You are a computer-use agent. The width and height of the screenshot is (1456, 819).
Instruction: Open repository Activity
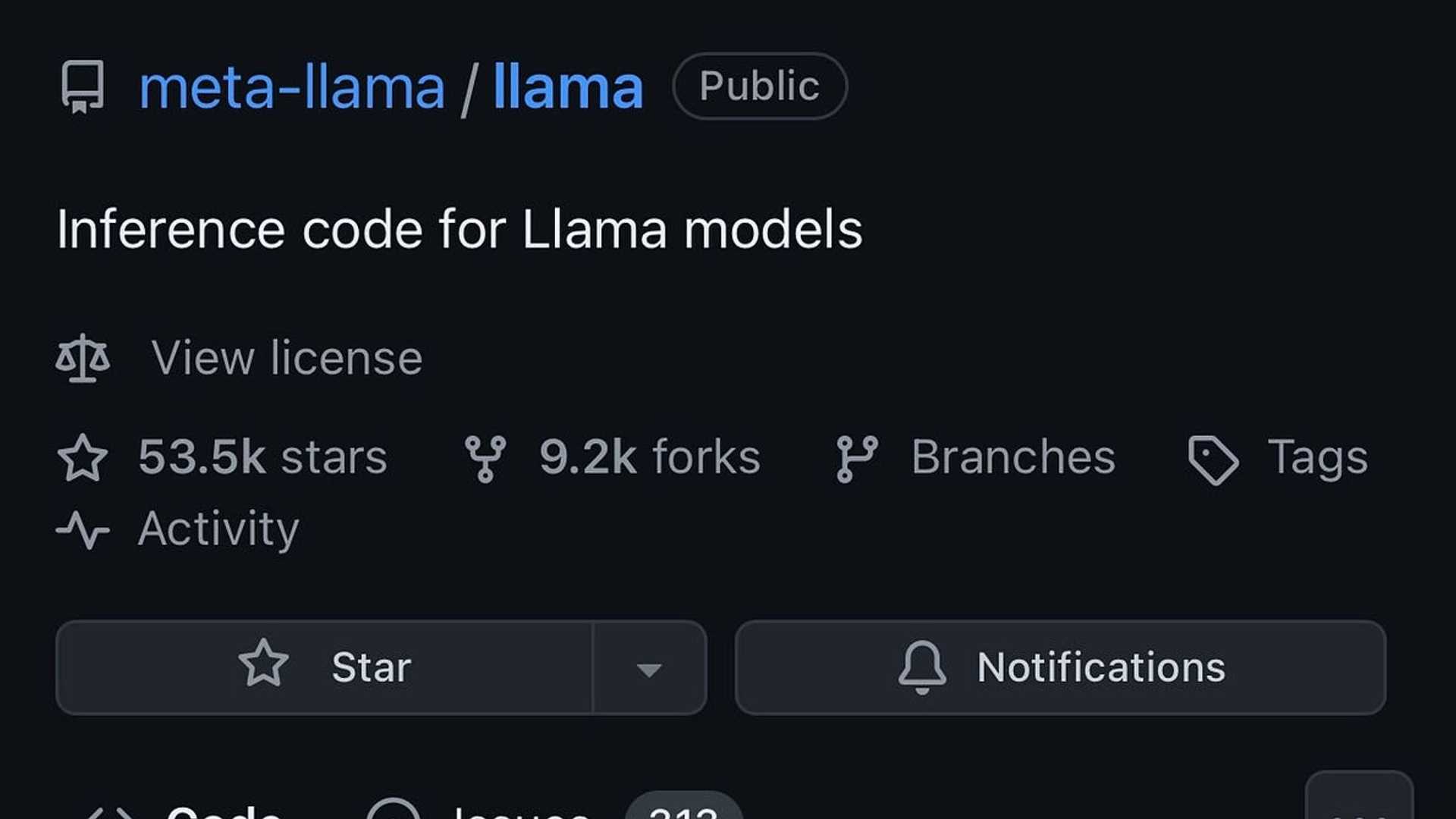218,529
